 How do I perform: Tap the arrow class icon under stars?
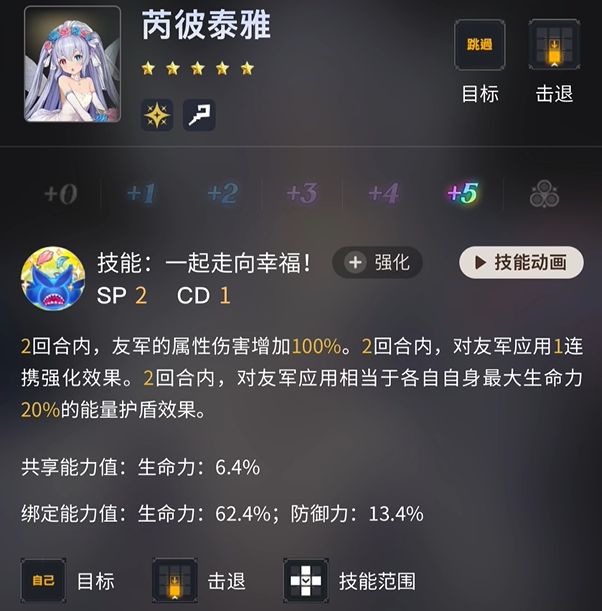199,115
